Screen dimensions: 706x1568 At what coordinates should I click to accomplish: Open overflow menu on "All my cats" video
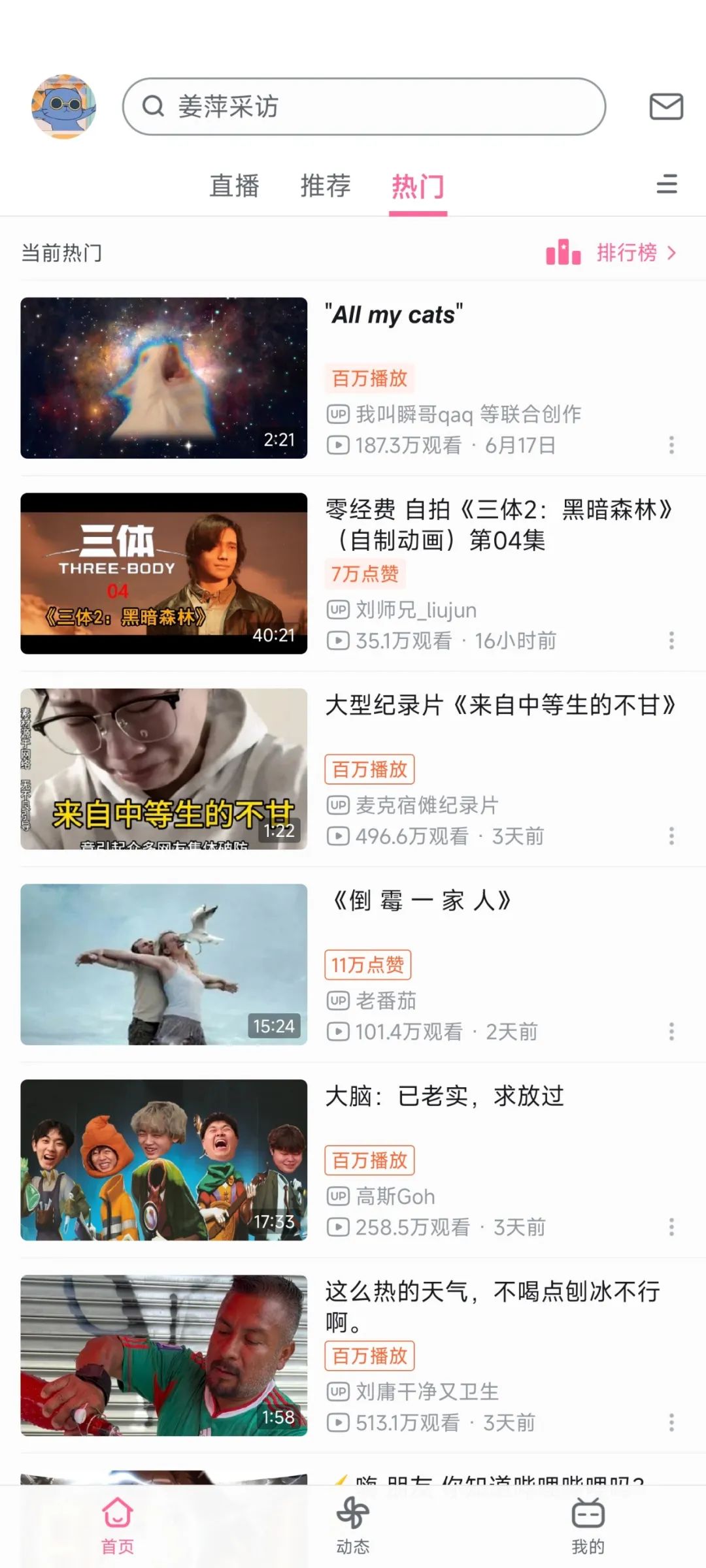671,445
